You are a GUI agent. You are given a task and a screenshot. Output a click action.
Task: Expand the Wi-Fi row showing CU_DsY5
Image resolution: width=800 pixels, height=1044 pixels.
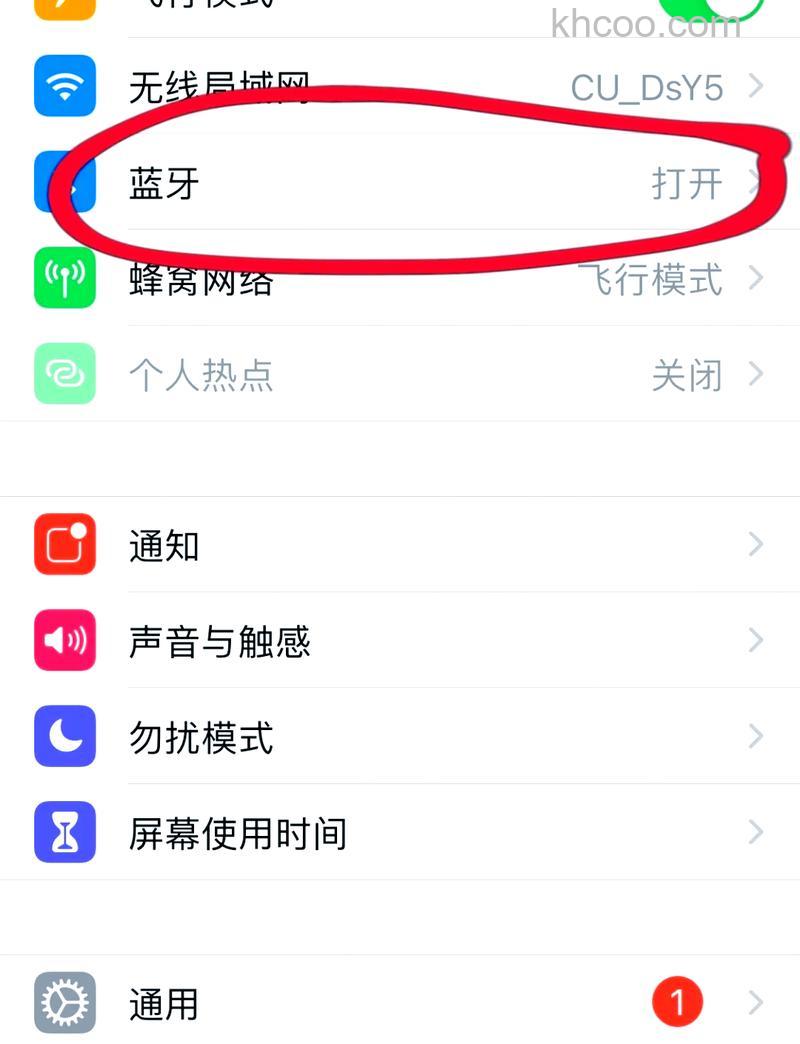click(400, 86)
